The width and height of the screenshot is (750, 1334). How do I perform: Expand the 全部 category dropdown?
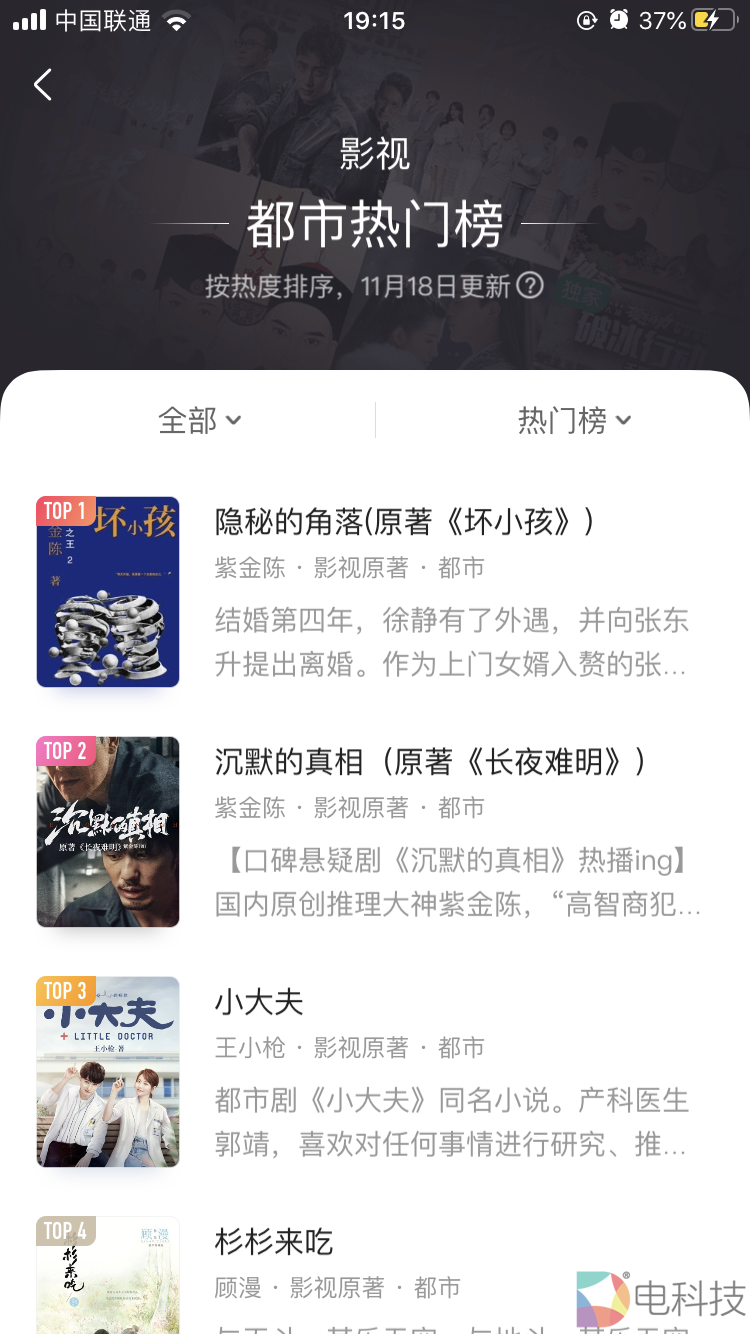pos(200,421)
